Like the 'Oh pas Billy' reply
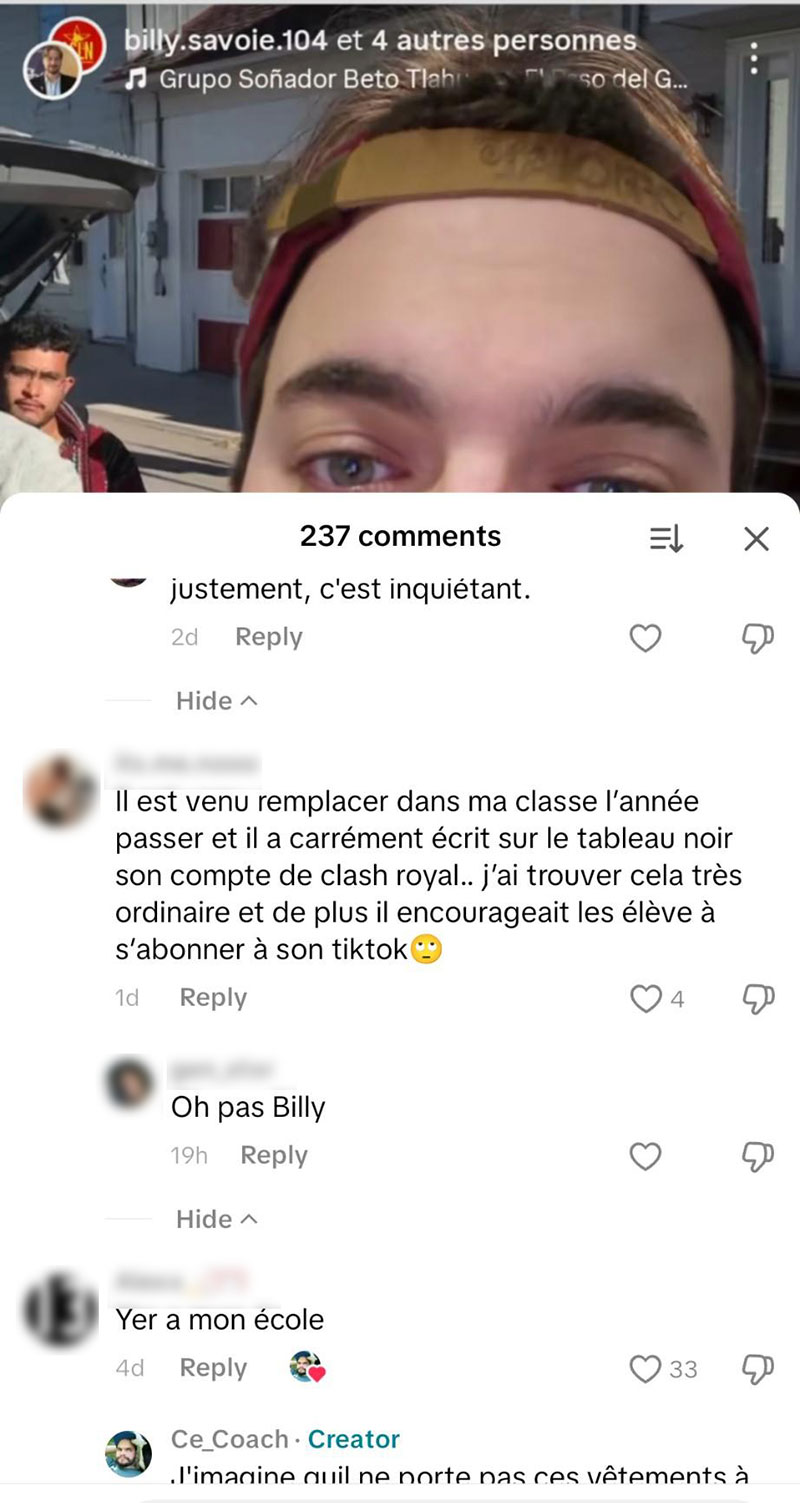Screen dimensions: 800x1503 [645, 1156]
